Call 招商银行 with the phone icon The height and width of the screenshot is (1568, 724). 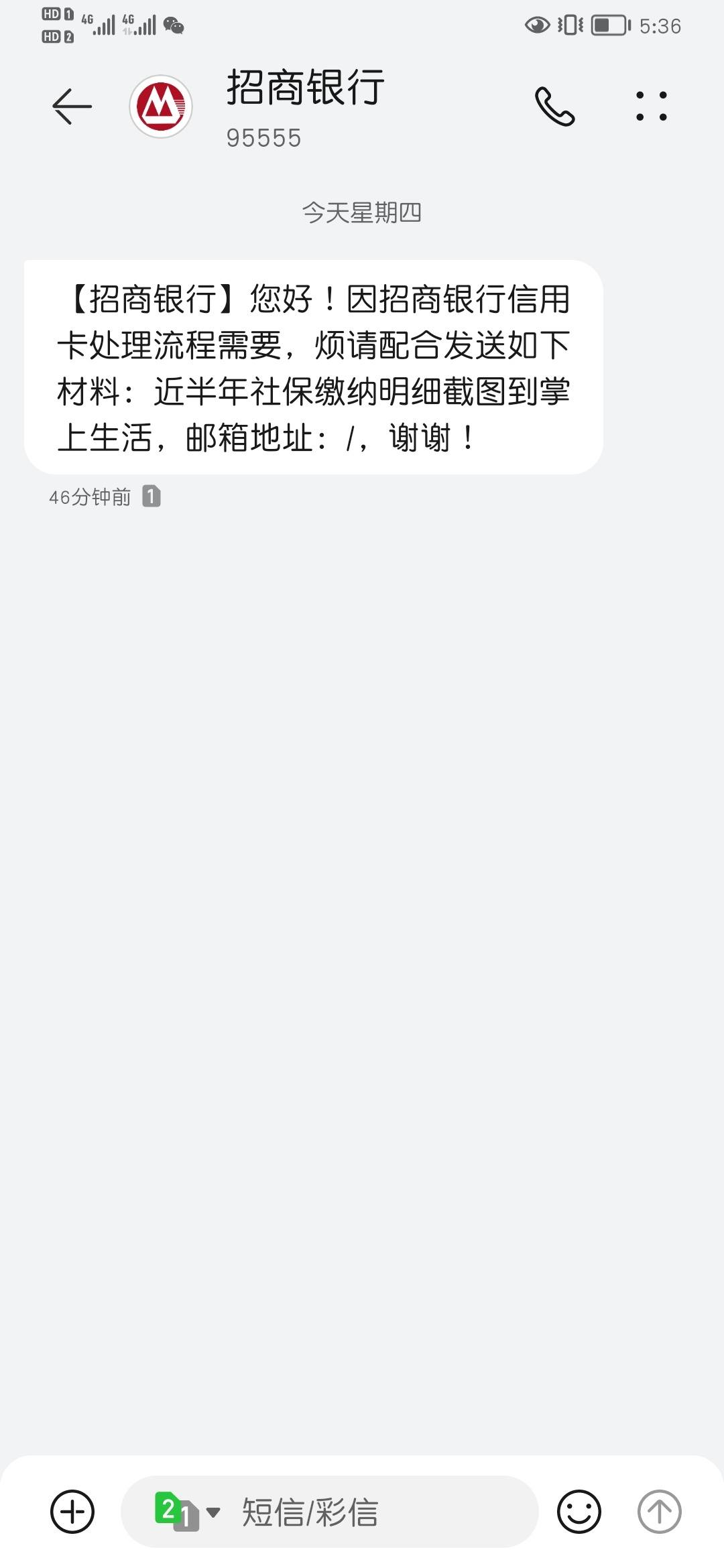coord(554,107)
